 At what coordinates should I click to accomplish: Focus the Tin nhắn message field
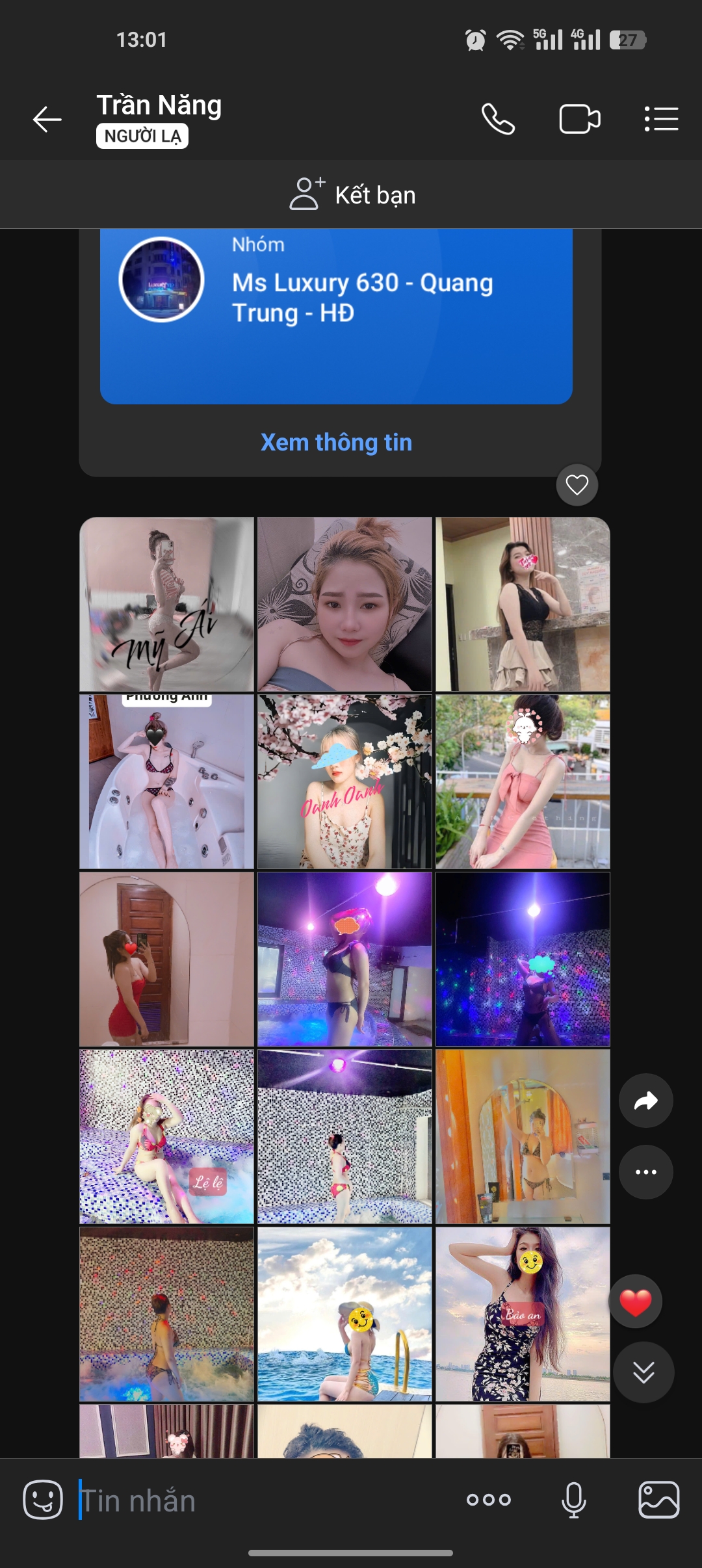(260, 1501)
